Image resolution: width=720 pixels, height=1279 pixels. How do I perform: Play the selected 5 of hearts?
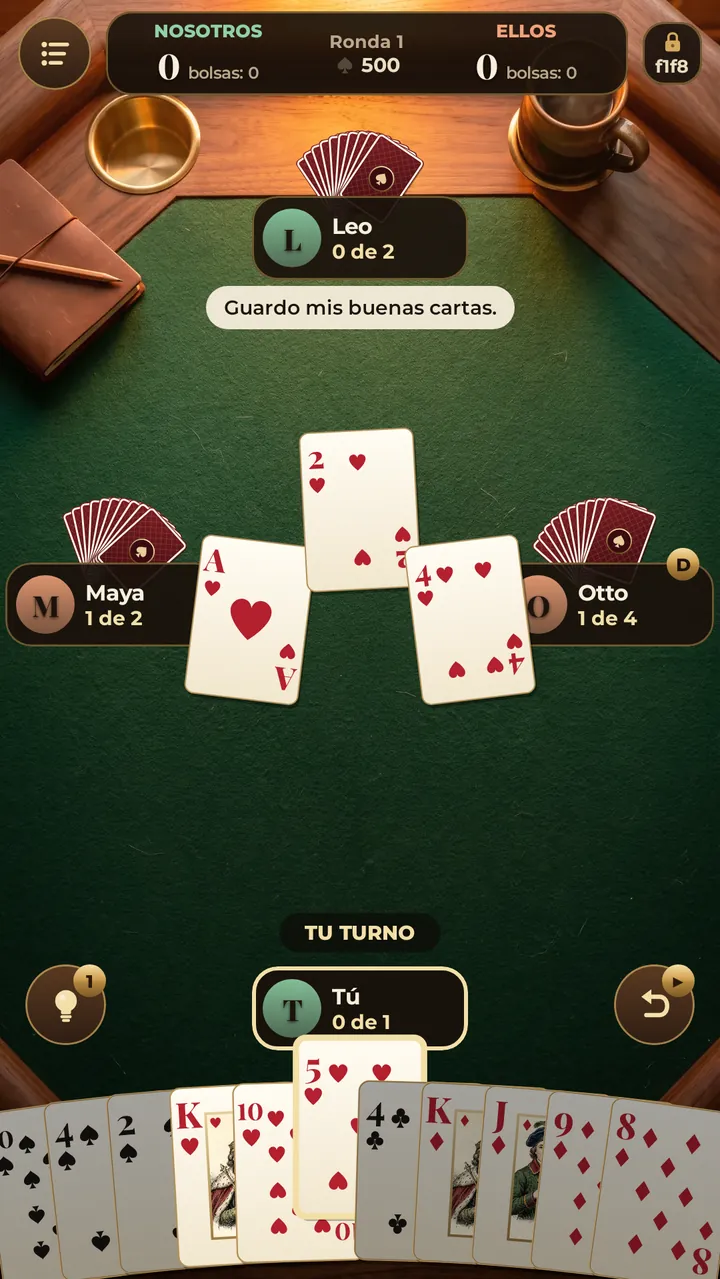coord(360,1130)
